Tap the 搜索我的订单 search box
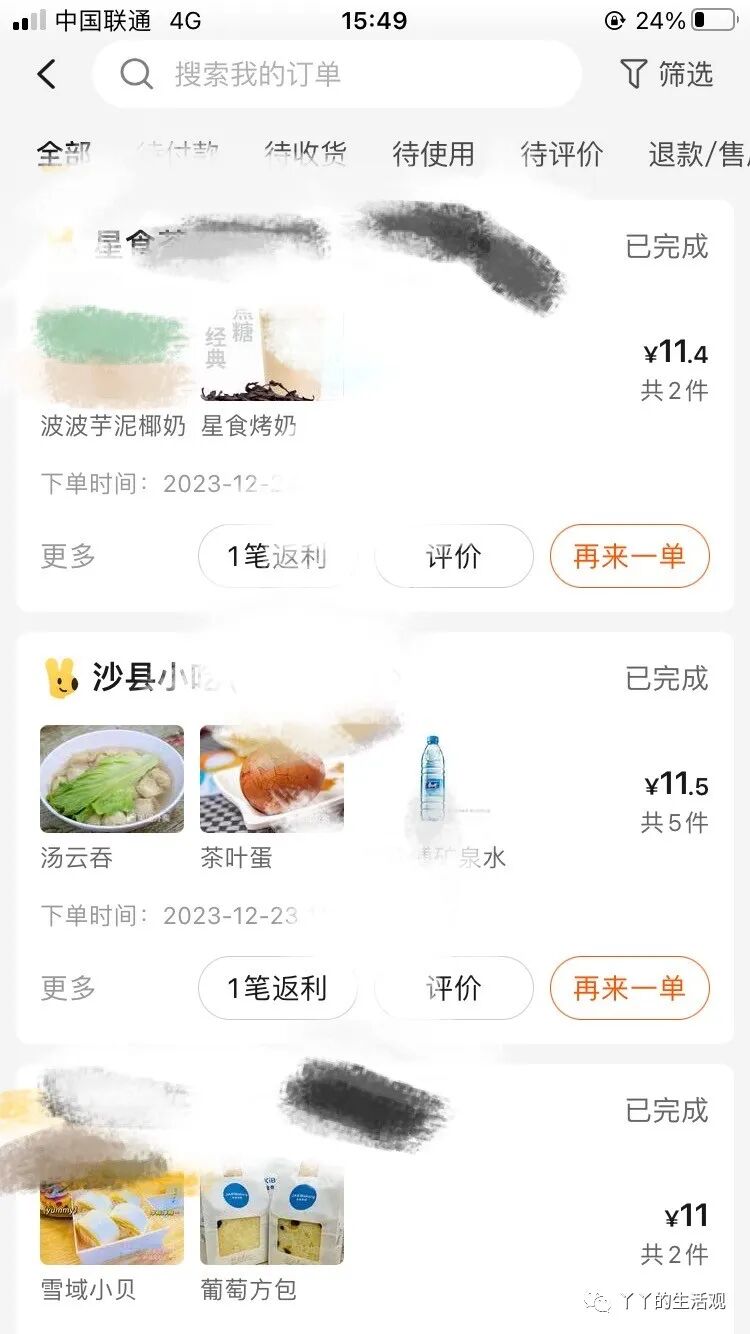Screen dimensions: 750x1334 [x=337, y=74]
